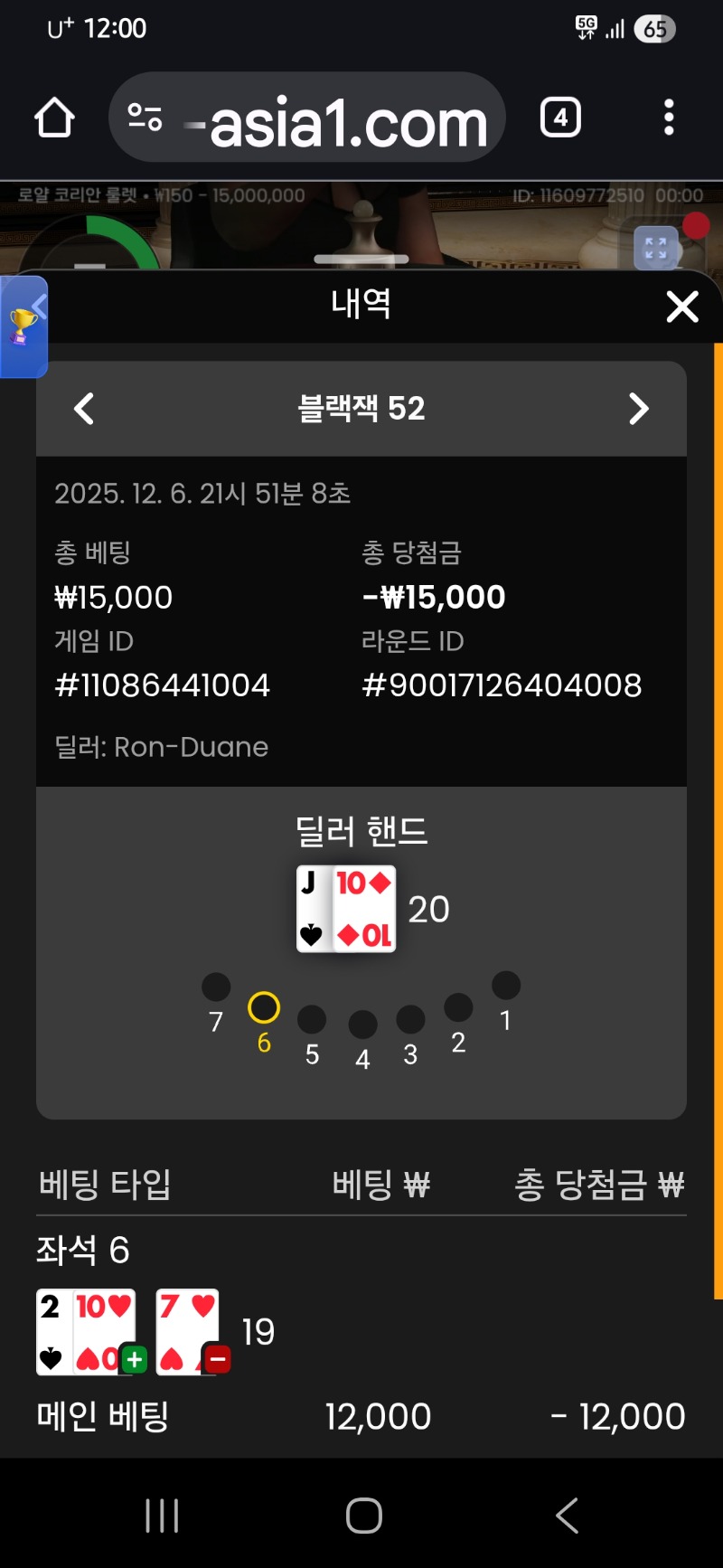Select seat 6 in dealer hand view
This screenshot has height=1568, width=723.
(x=264, y=1007)
